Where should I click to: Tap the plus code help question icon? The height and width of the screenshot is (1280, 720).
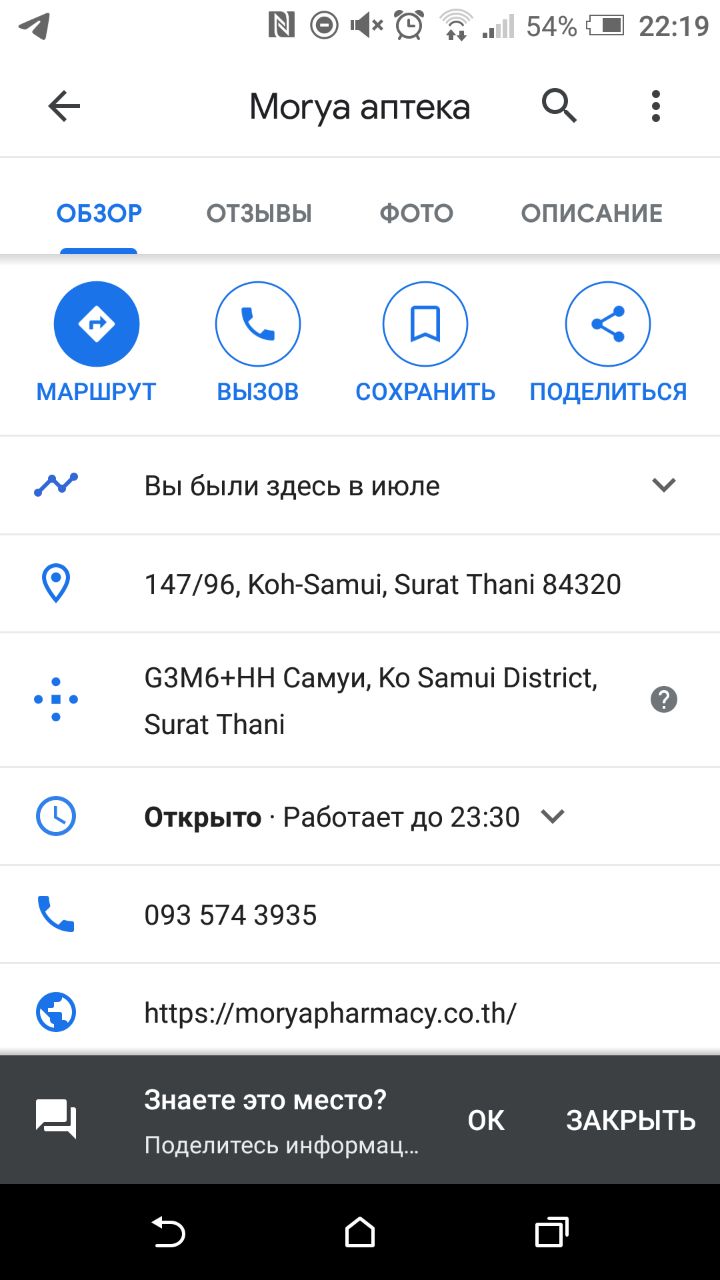pyautogui.click(x=664, y=700)
